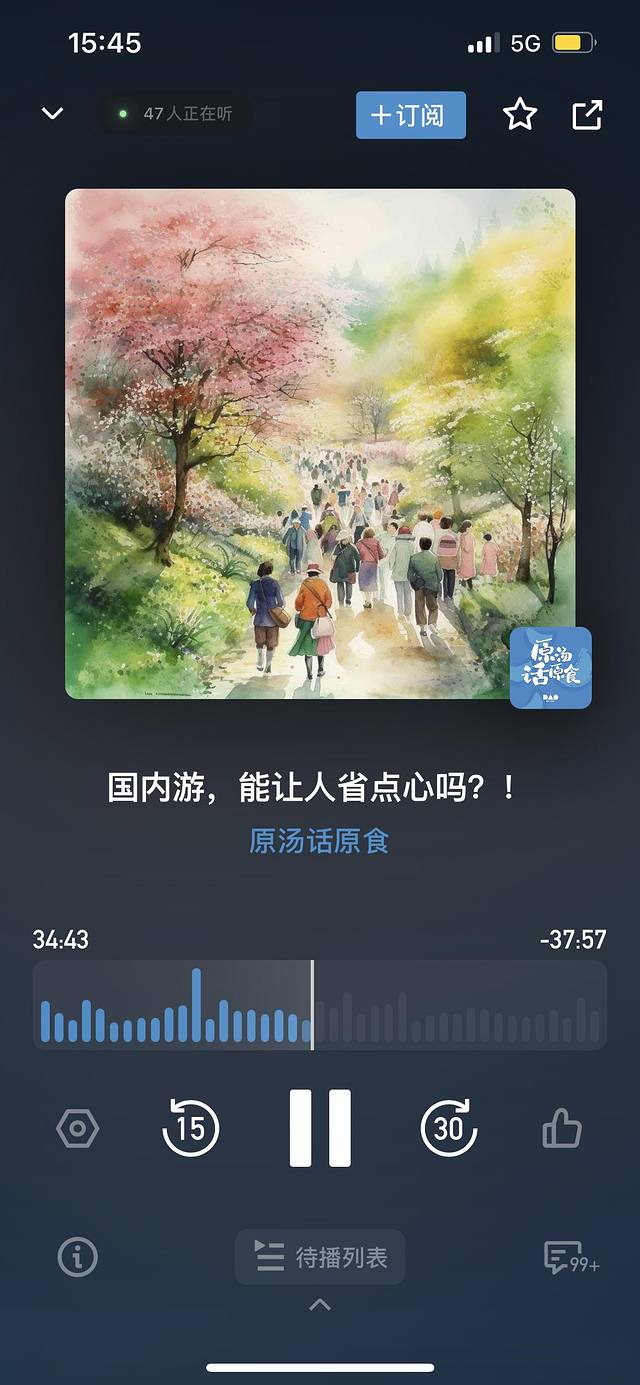The height and width of the screenshot is (1385, 640).
Task: Pause the playback
Action: pos(320,1129)
